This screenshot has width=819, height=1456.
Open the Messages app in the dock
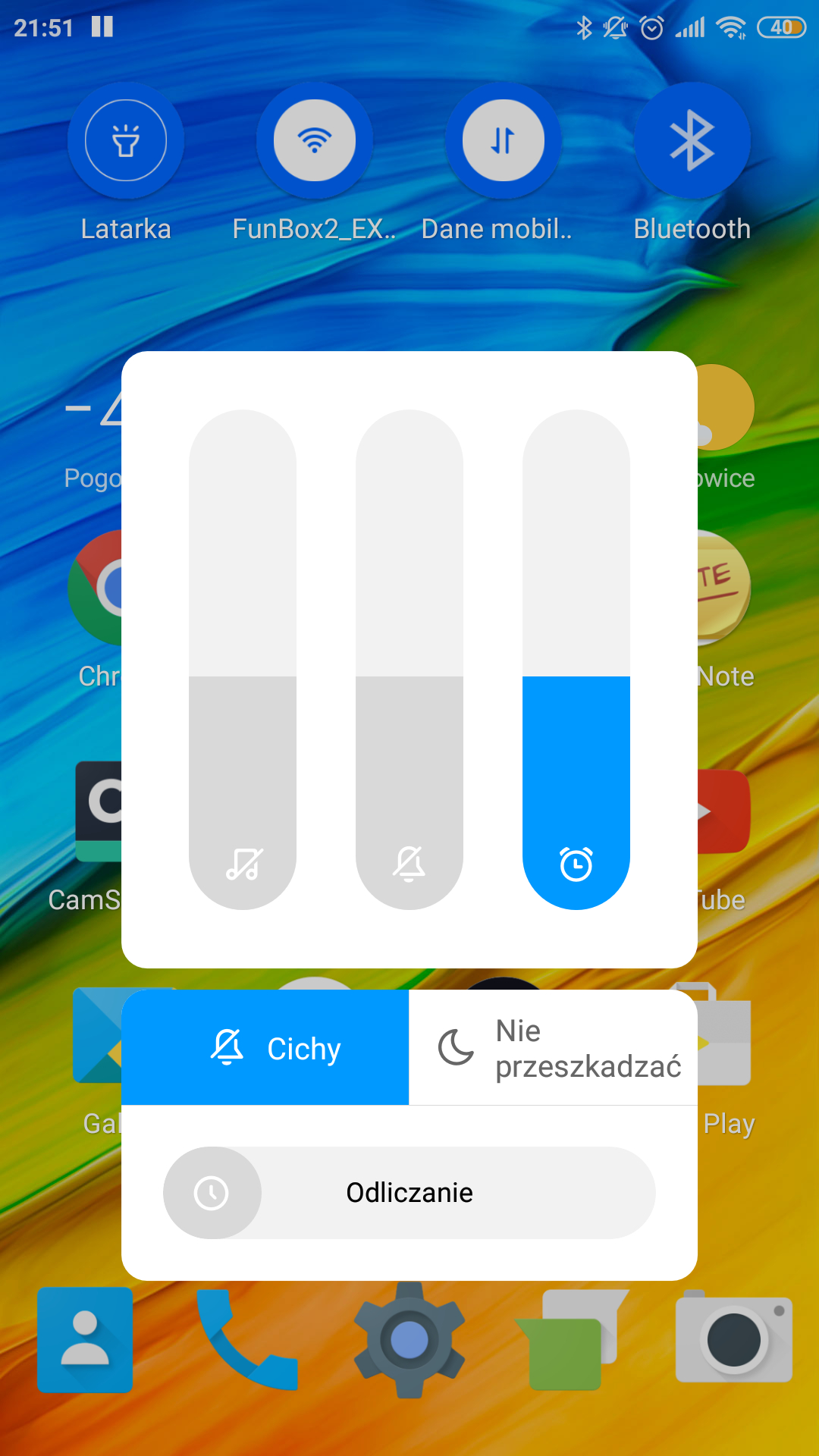[570, 1340]
